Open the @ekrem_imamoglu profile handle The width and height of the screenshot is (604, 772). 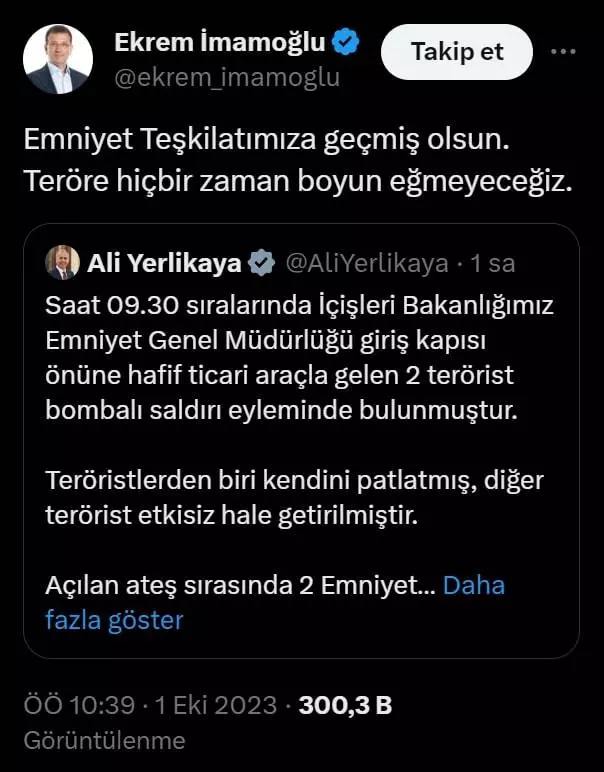point(227,77)
